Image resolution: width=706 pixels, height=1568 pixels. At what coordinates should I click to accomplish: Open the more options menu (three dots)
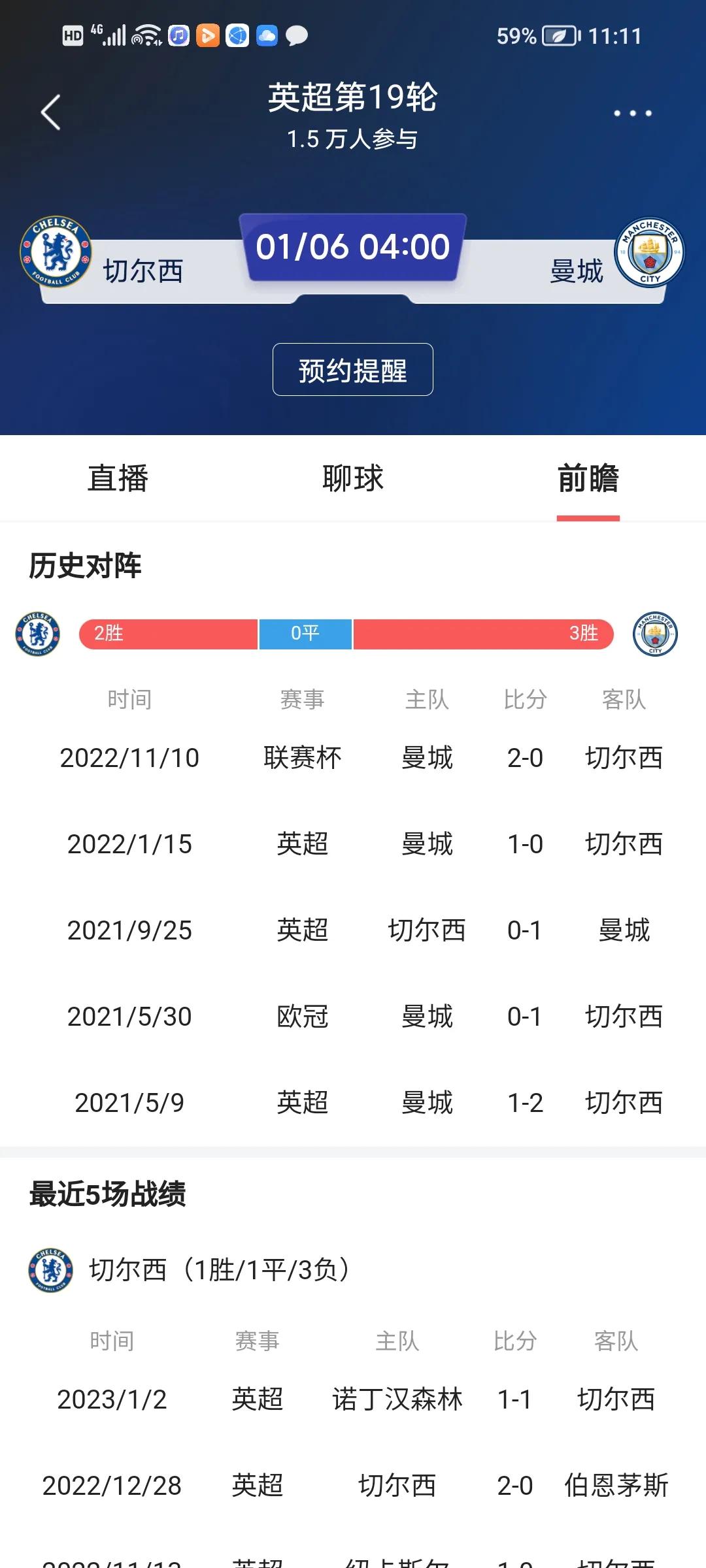[630, 111]
